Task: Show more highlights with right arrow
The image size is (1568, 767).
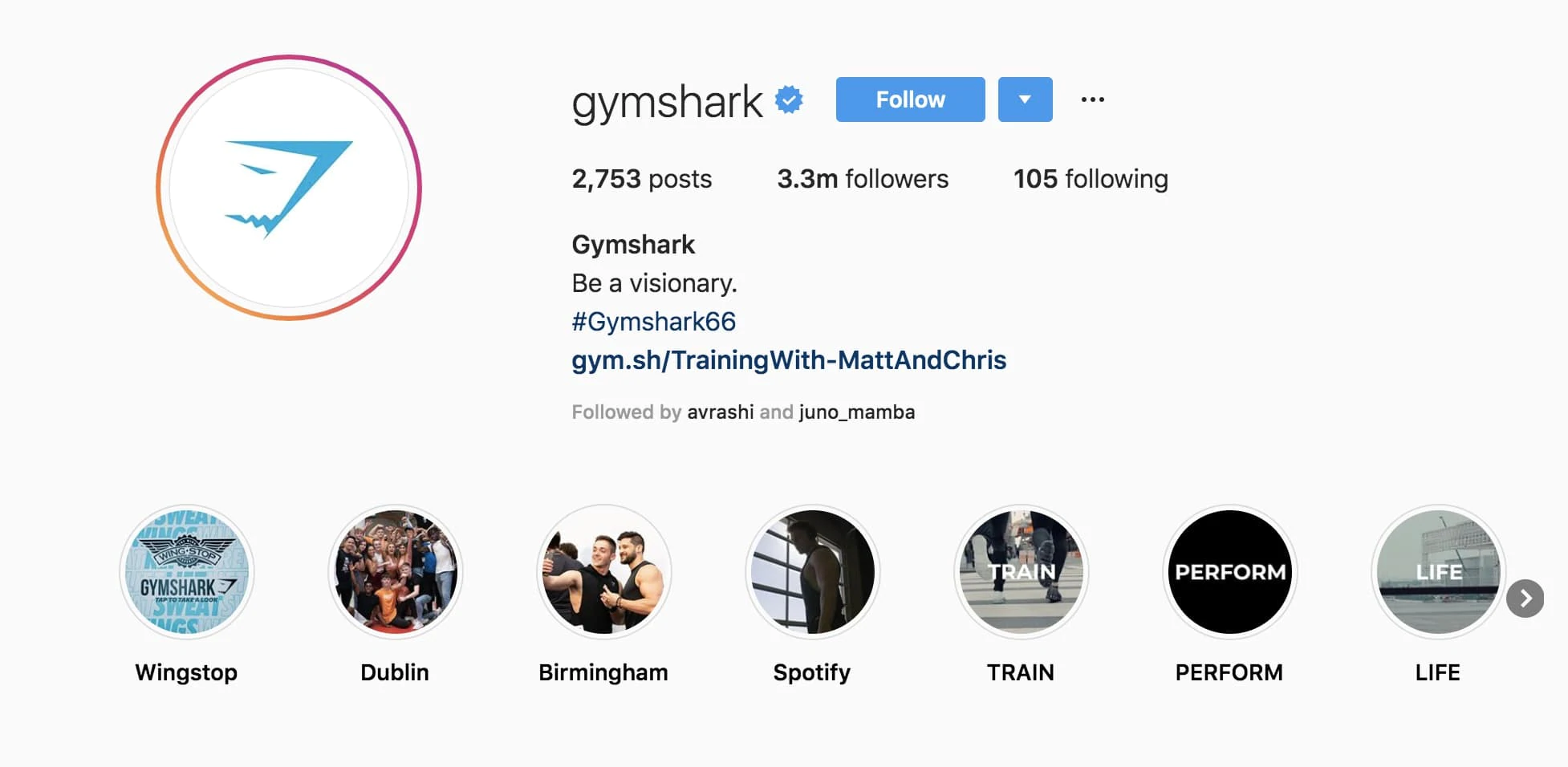Action: (x=1525, y=599)
